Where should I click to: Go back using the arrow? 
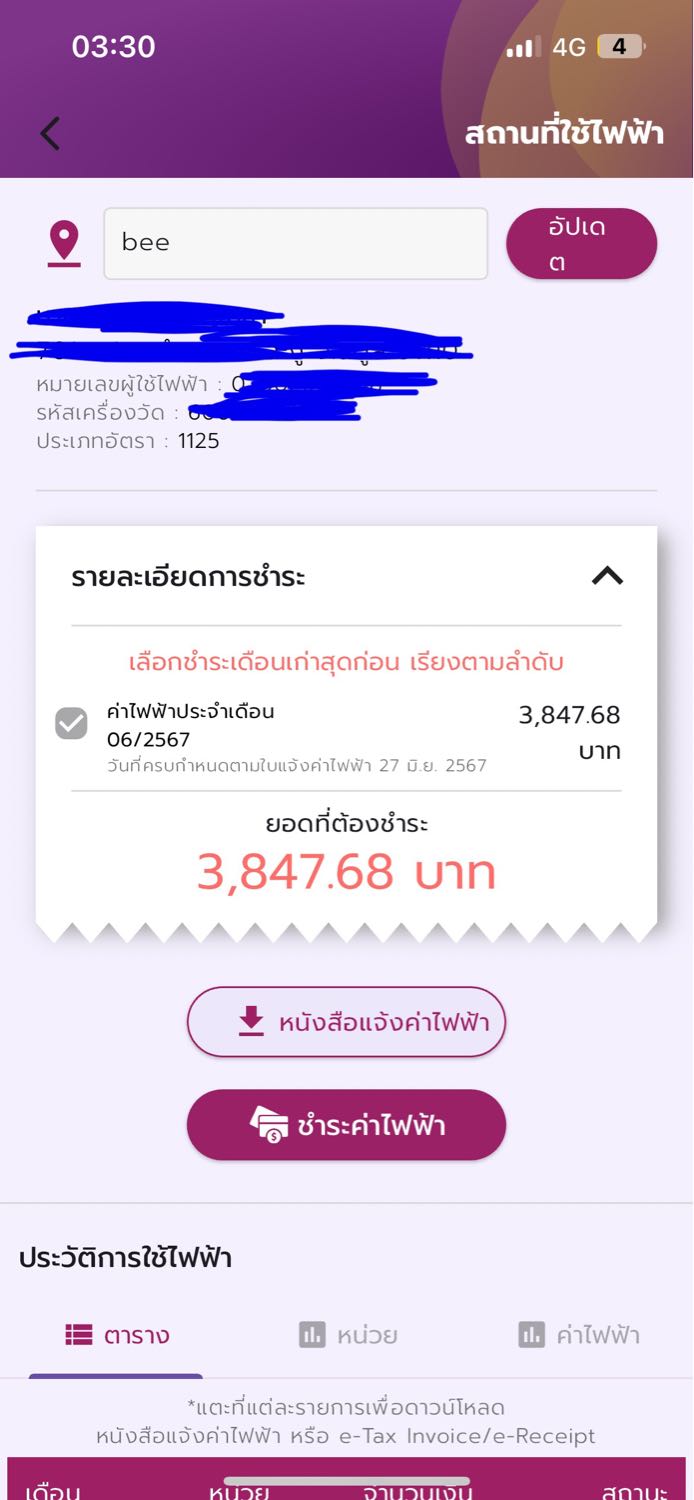point(50,133)
